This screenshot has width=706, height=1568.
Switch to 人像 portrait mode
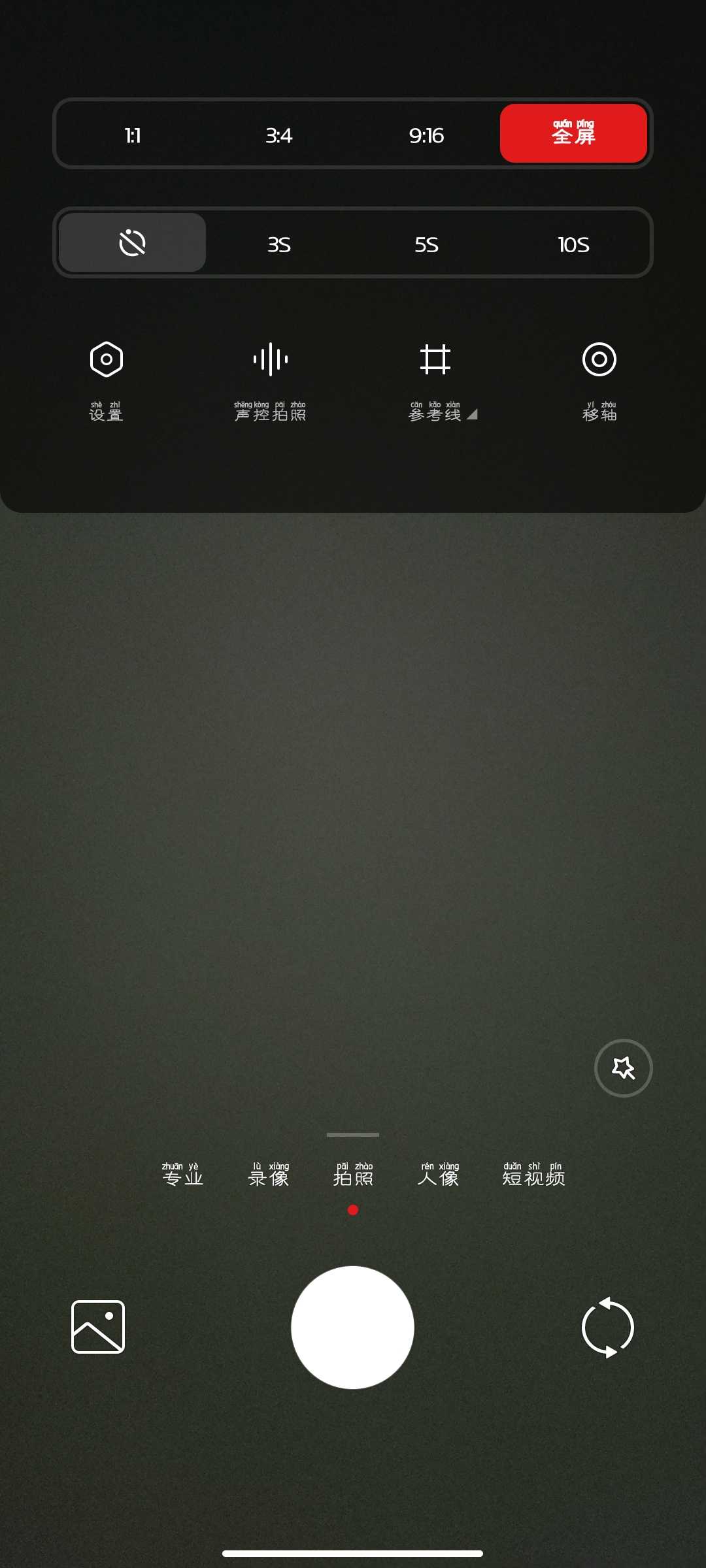click(x=439, y=1175)
